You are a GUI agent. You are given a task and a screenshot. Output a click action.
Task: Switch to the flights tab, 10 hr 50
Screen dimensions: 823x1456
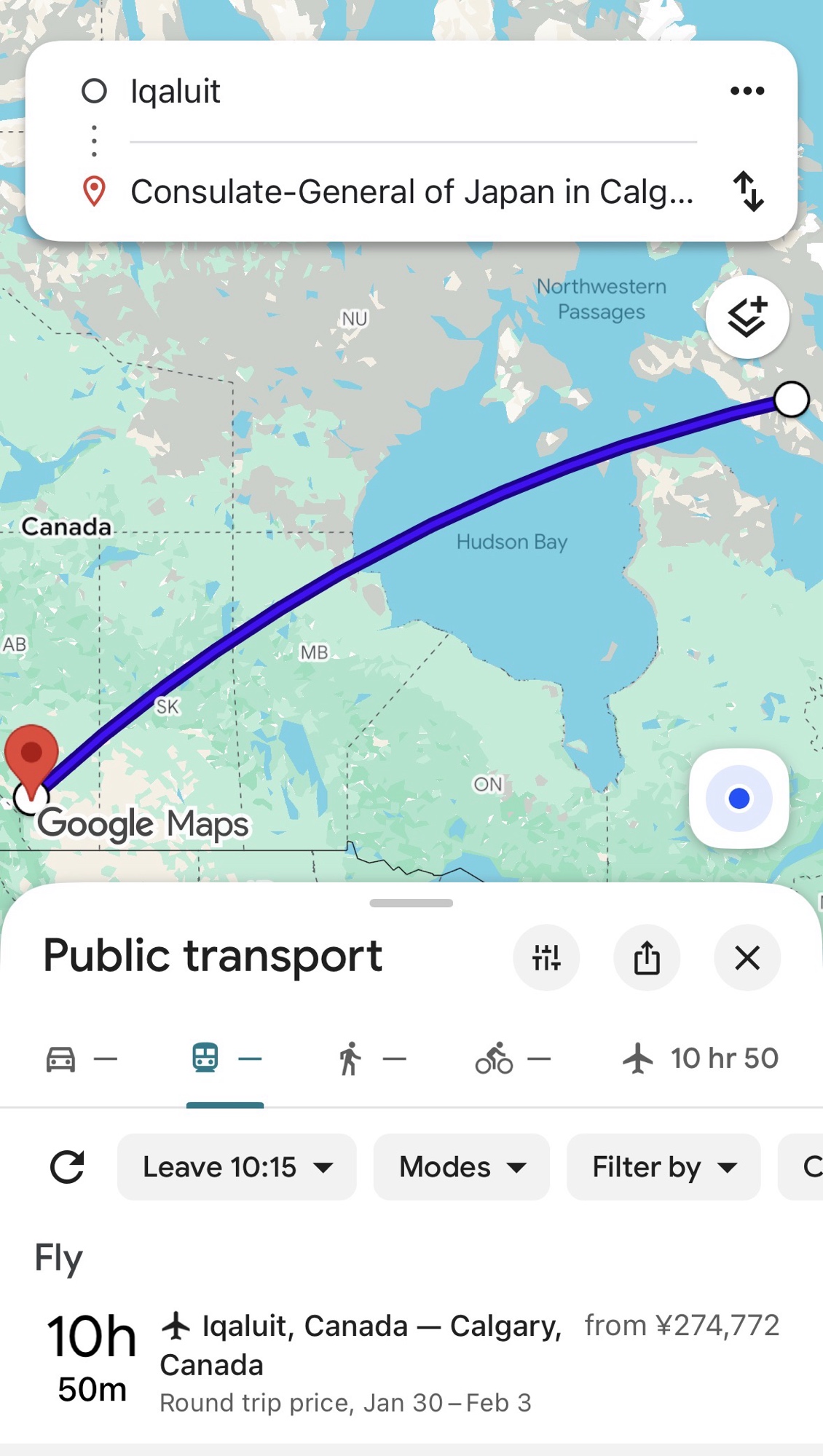pyautogui.click(x=700, y=1059)
